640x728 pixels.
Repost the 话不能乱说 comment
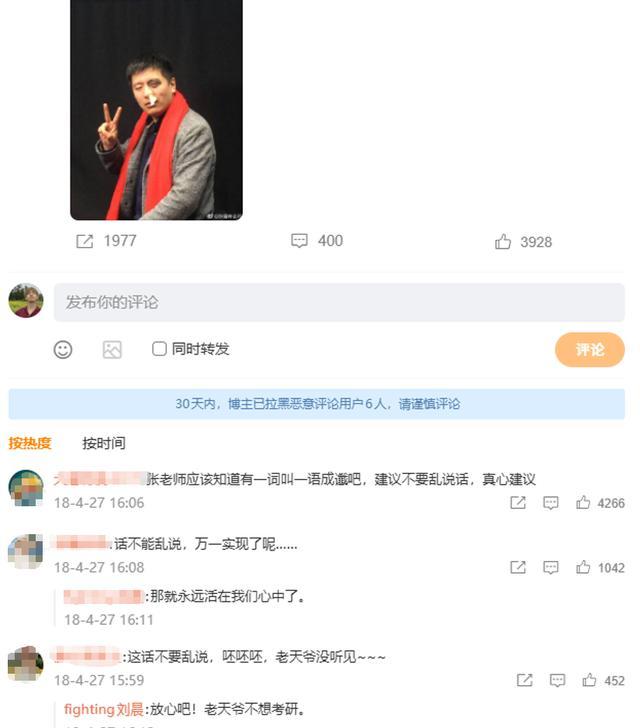click(517, 567)
